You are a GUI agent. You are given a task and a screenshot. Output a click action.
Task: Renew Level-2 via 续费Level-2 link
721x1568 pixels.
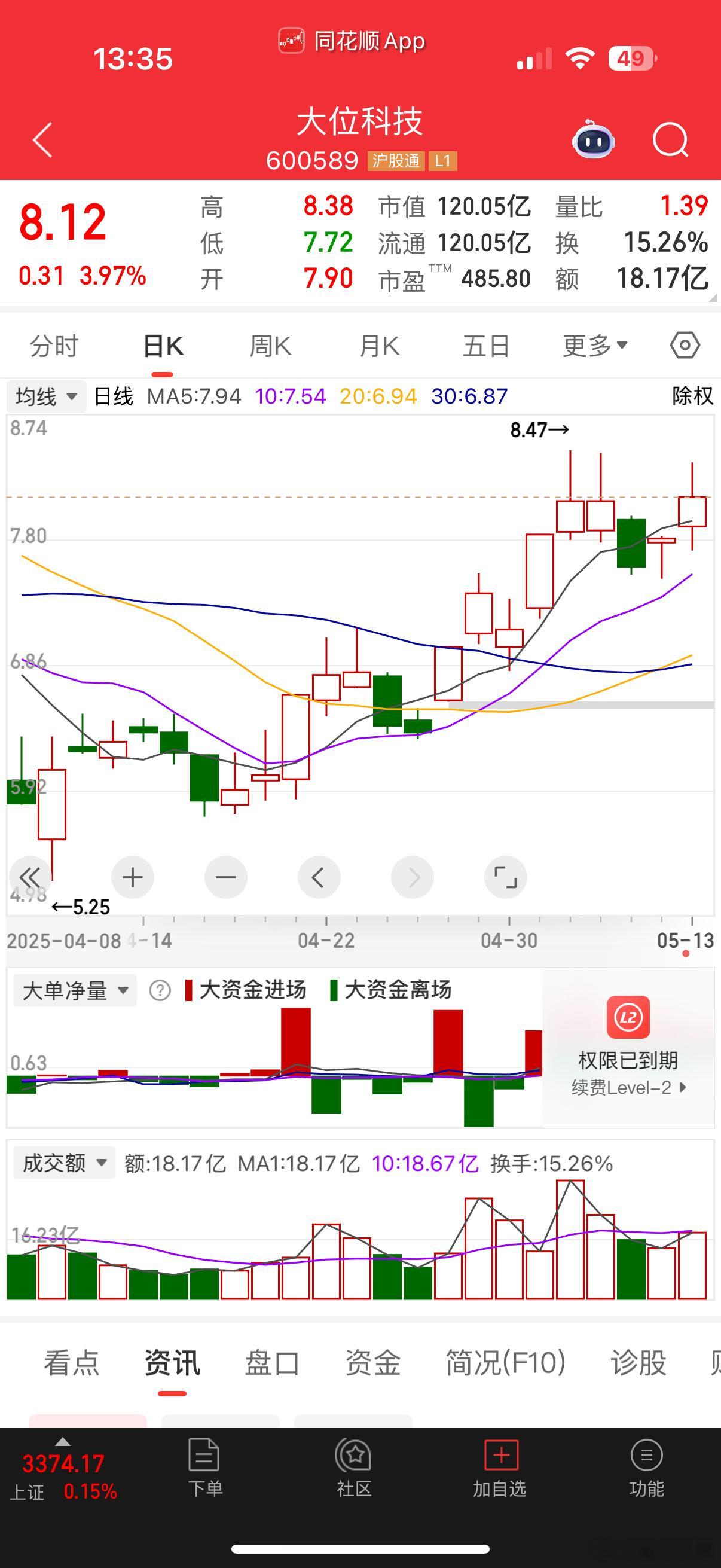coord(628,1087)
